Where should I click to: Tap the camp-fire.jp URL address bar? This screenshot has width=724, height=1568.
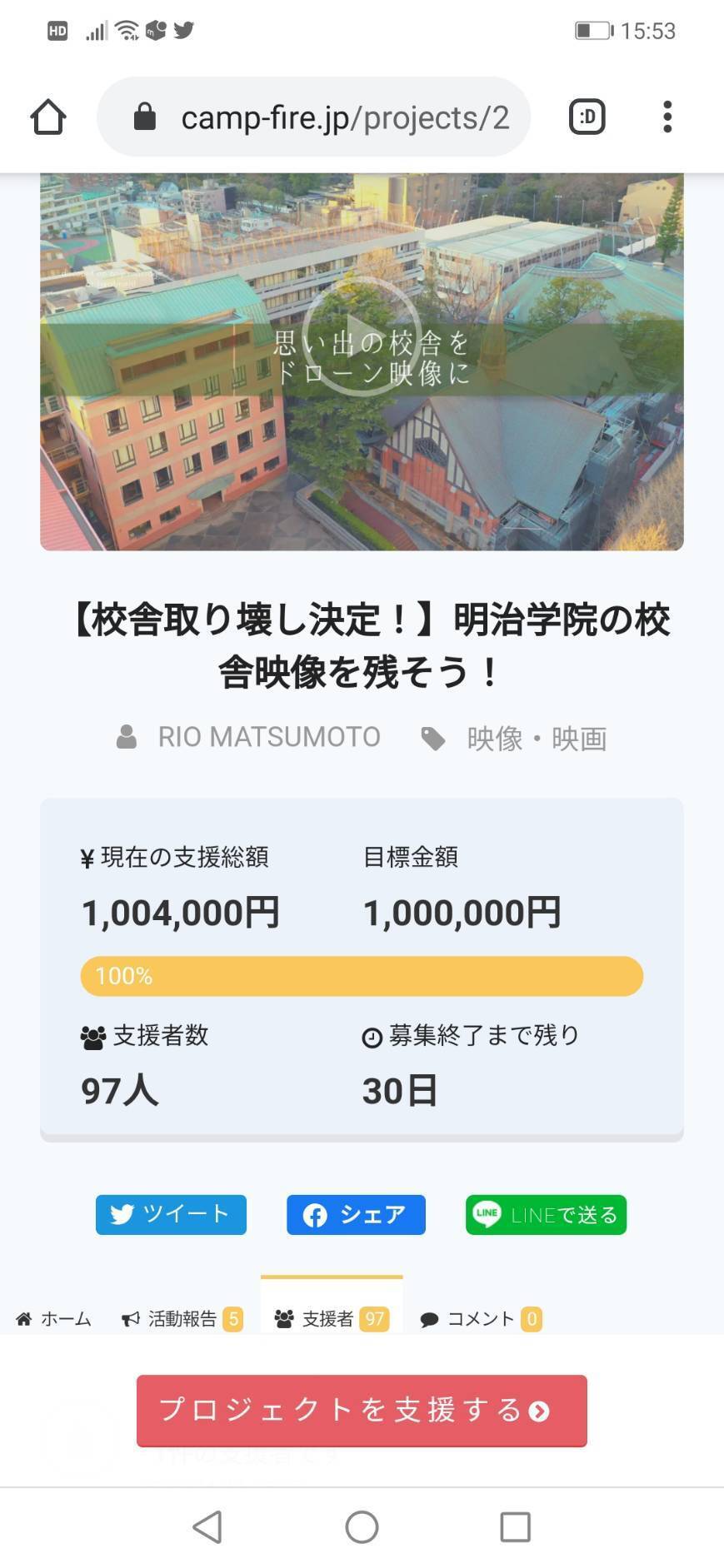pyautogui.click(x=333, y=117)
